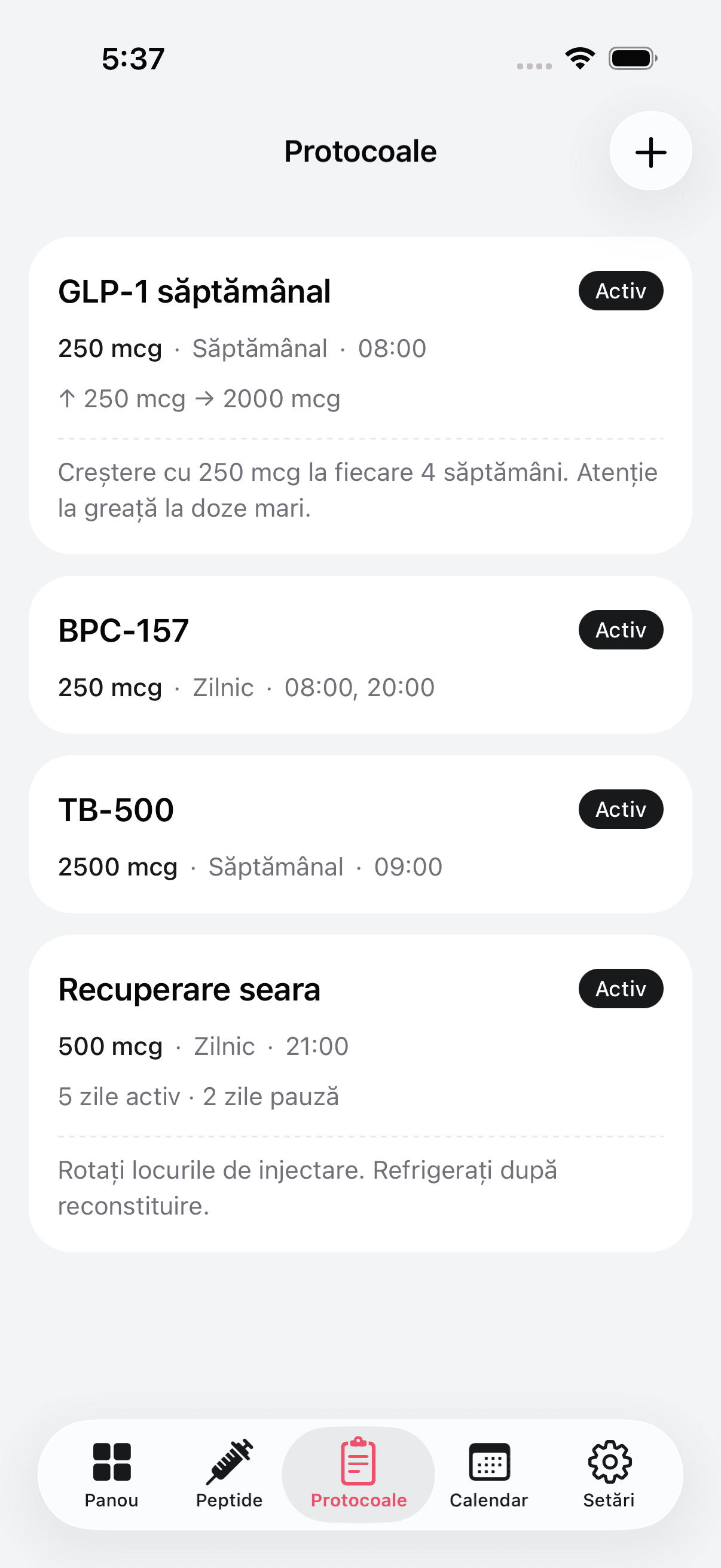721x1568 pixels.
Task: Toggle the Activ badge on BPC-157
Action: coord(620,629)
